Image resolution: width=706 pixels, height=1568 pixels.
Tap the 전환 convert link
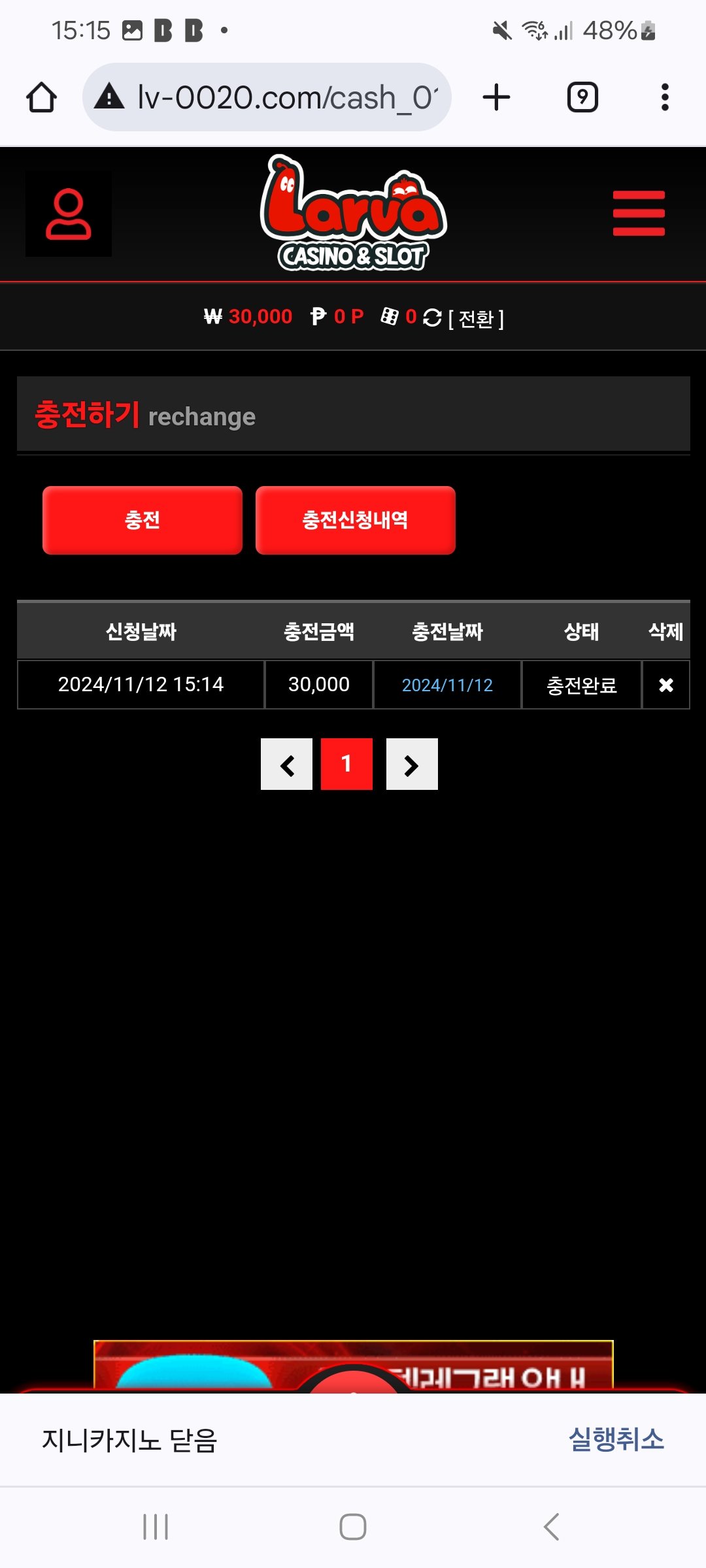pos(477,319)
